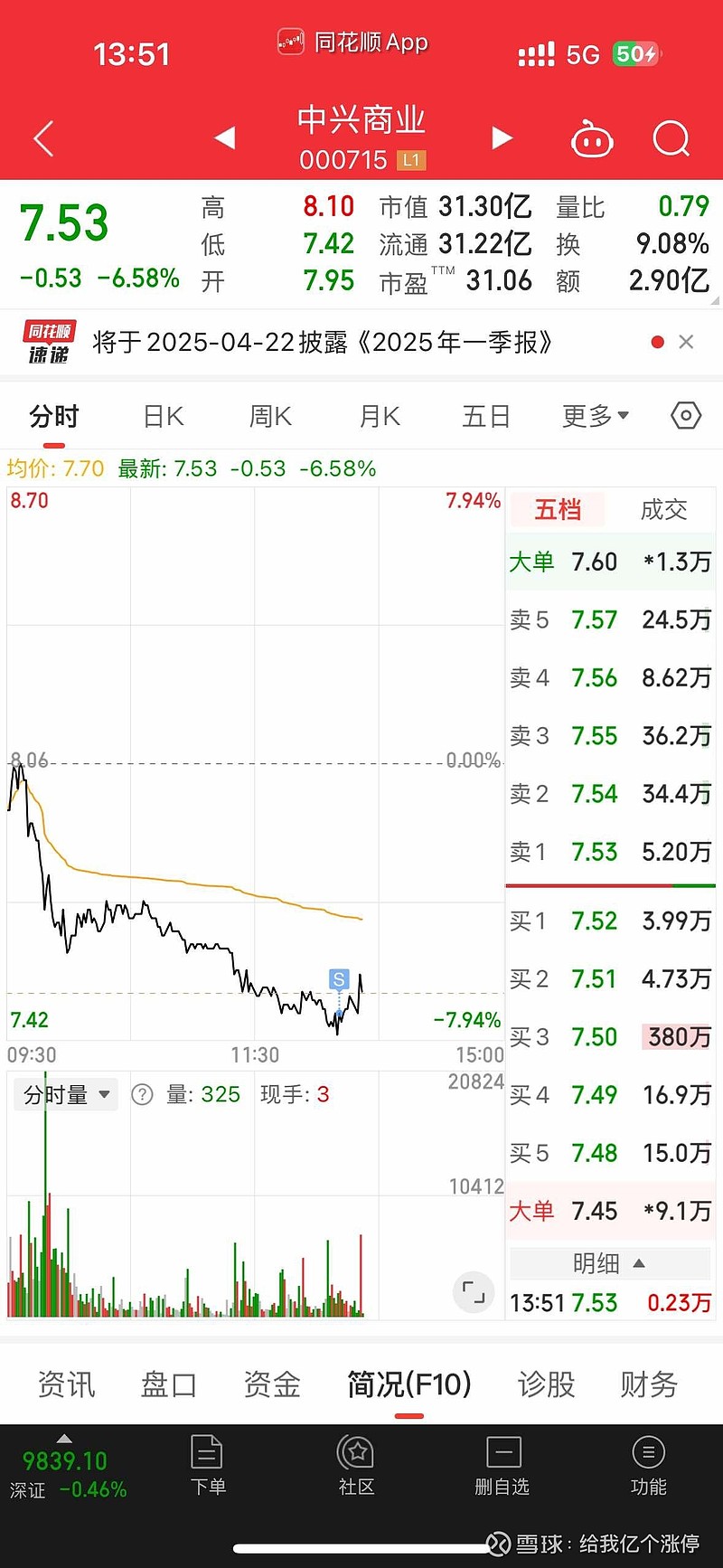Open the 诊股 tab

546,1384
